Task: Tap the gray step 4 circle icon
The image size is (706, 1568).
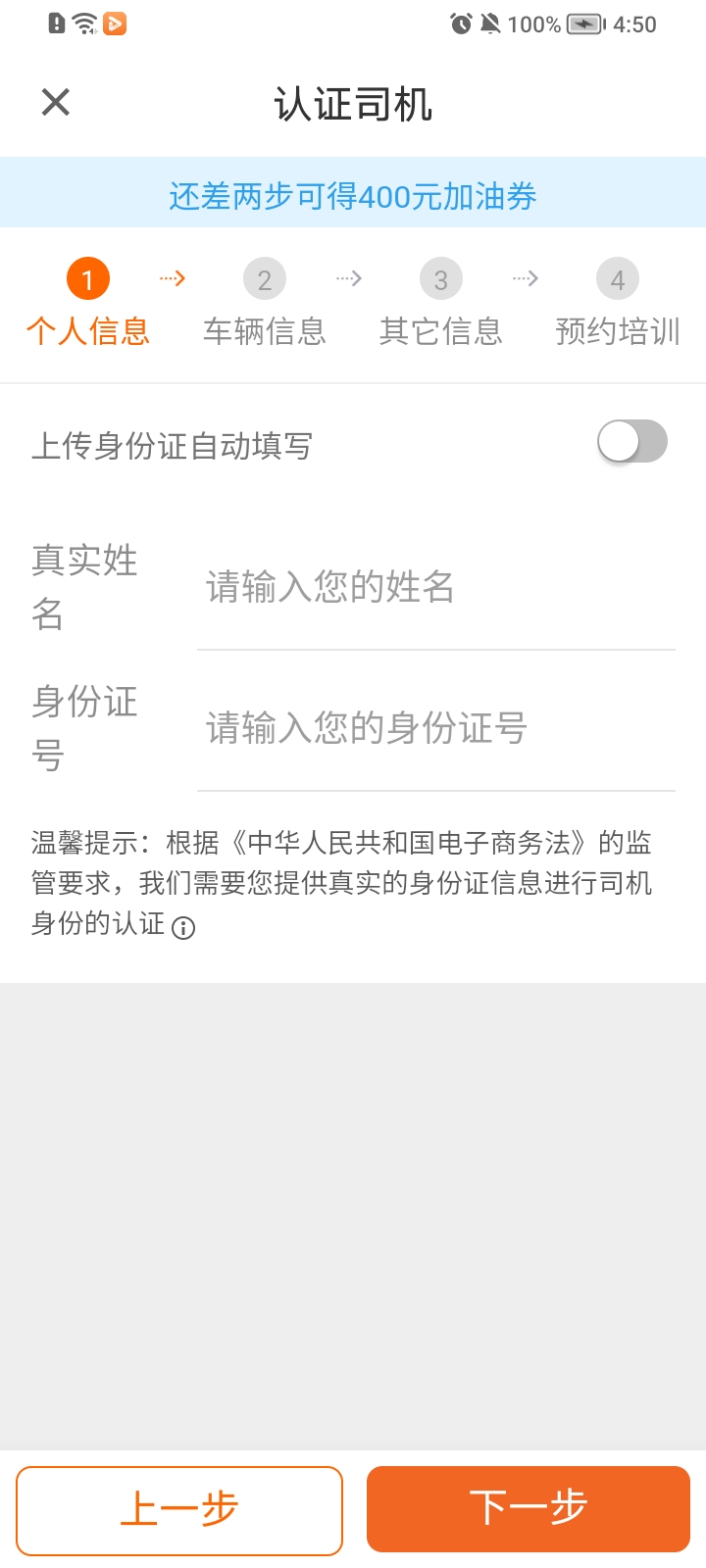Action: tap(618, 278)
